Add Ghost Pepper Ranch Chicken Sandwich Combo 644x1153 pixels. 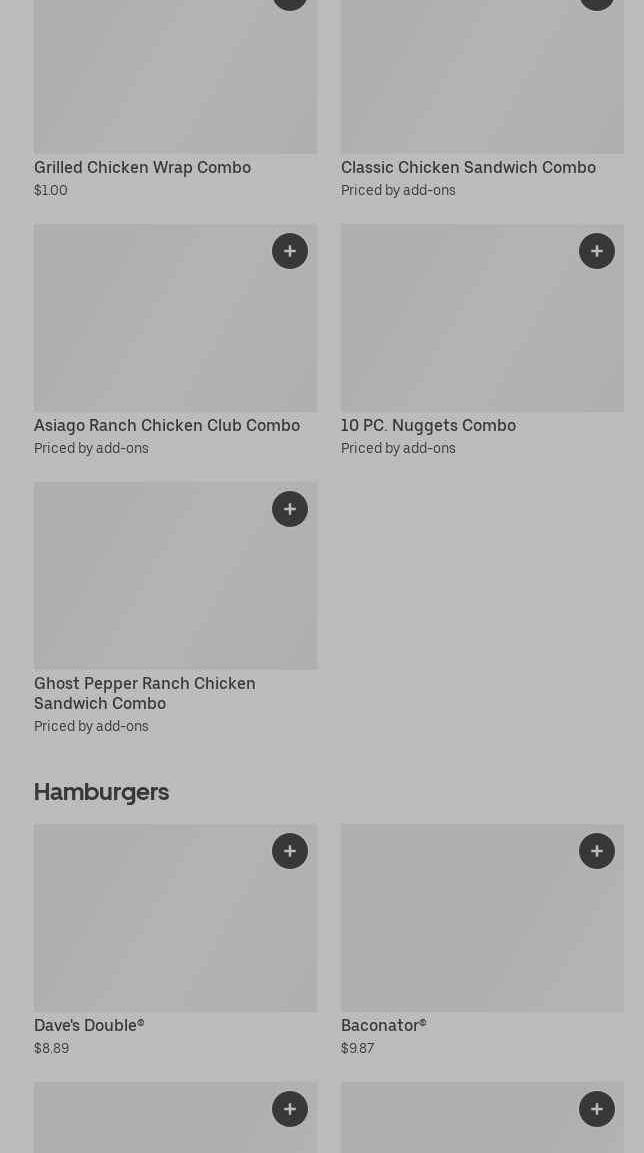click(x=290, y=509)
